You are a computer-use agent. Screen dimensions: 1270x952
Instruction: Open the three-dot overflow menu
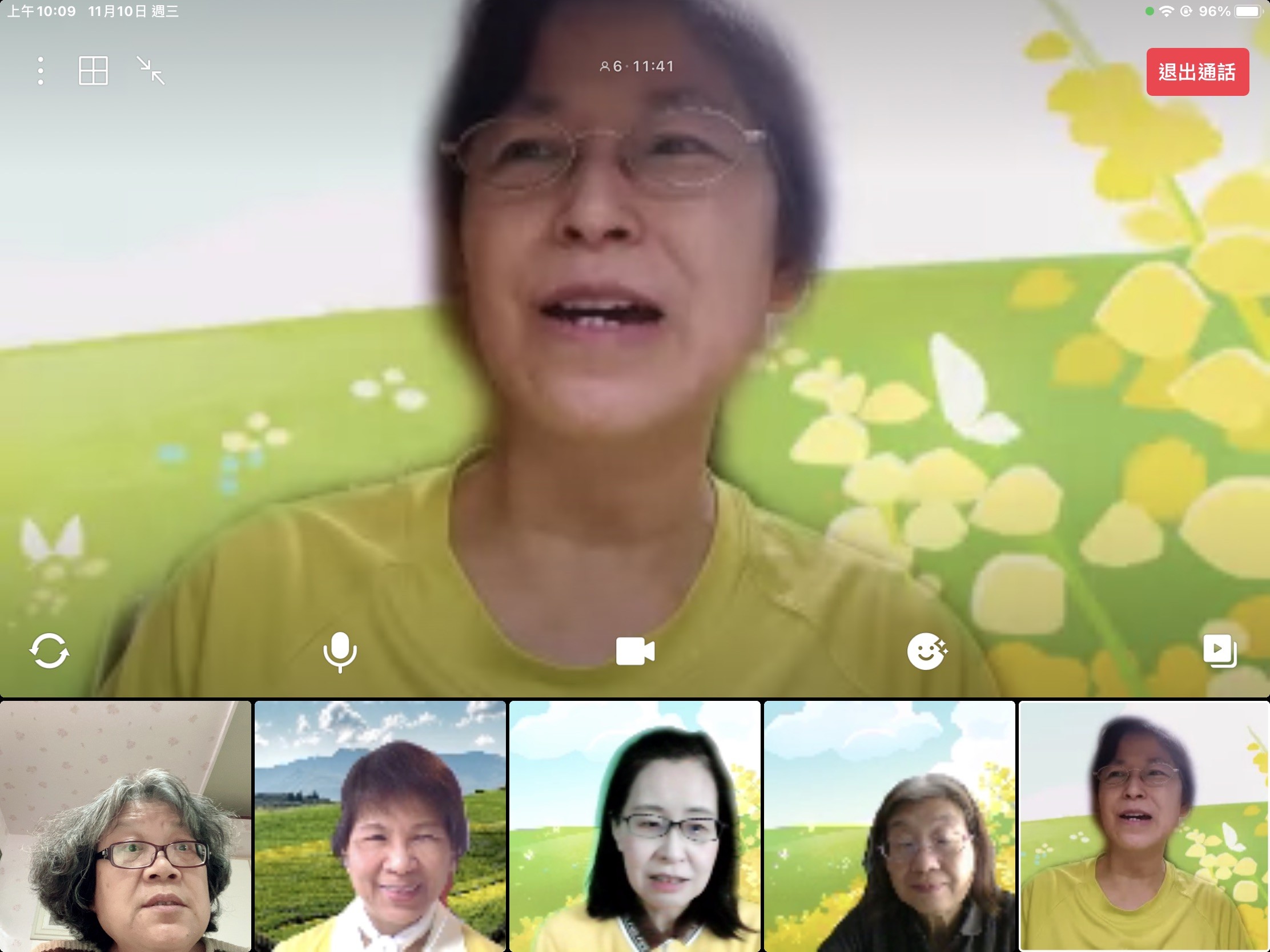[40, 71]
